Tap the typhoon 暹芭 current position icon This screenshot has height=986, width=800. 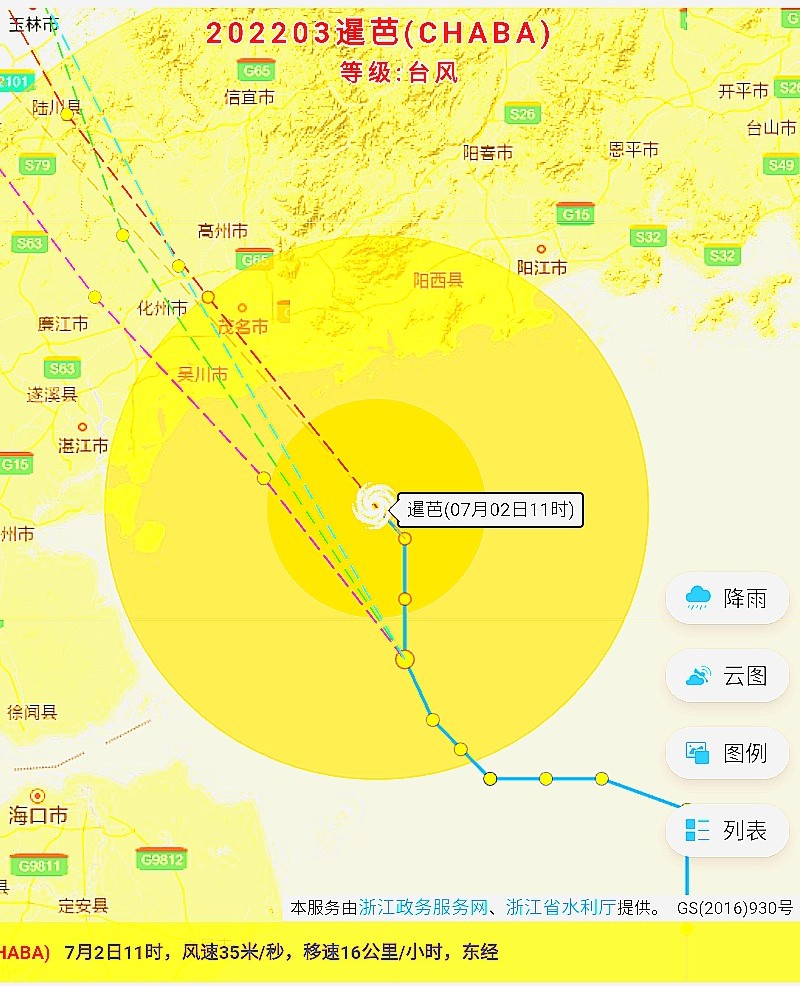(x=375, y=505)
